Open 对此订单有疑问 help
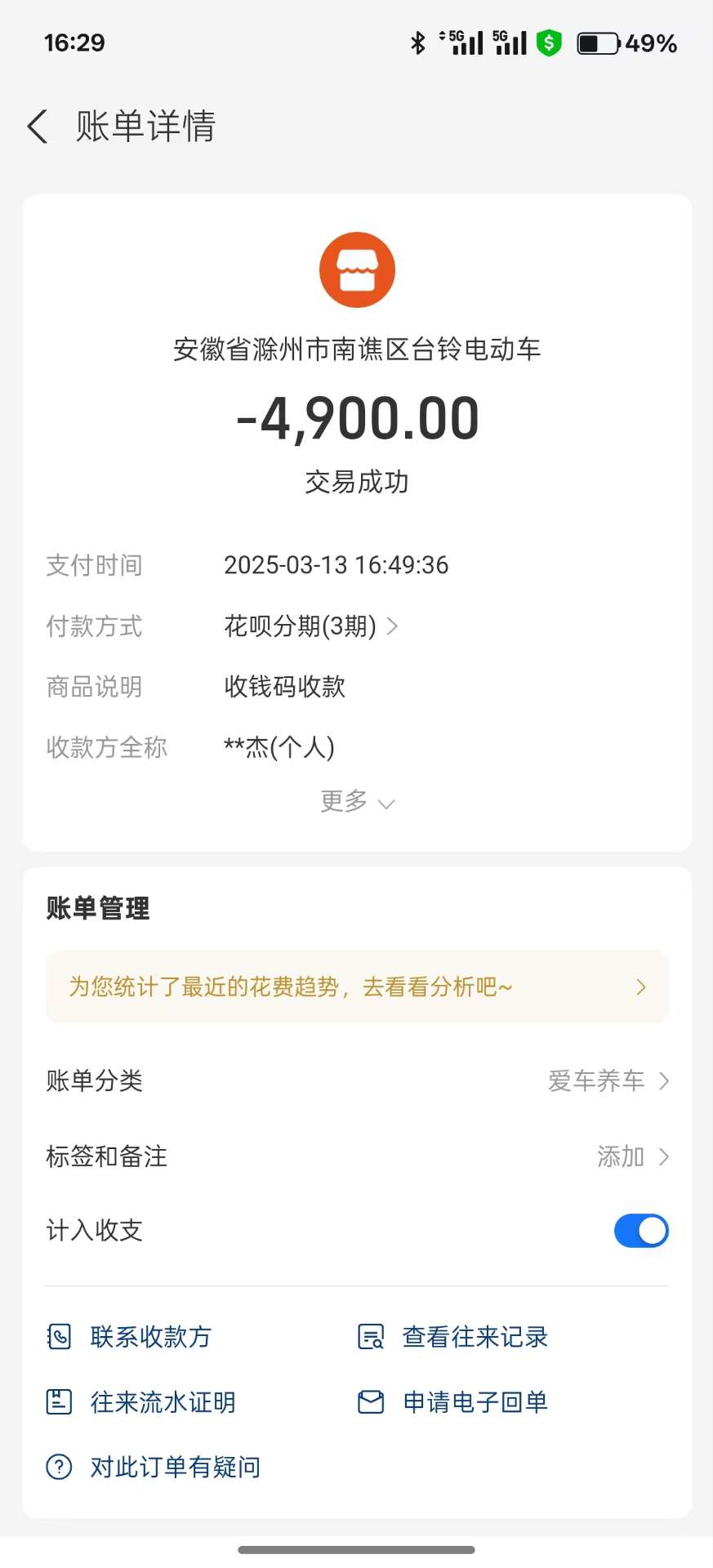This screenshot has height=1568, width=713. pos(153,1468)
